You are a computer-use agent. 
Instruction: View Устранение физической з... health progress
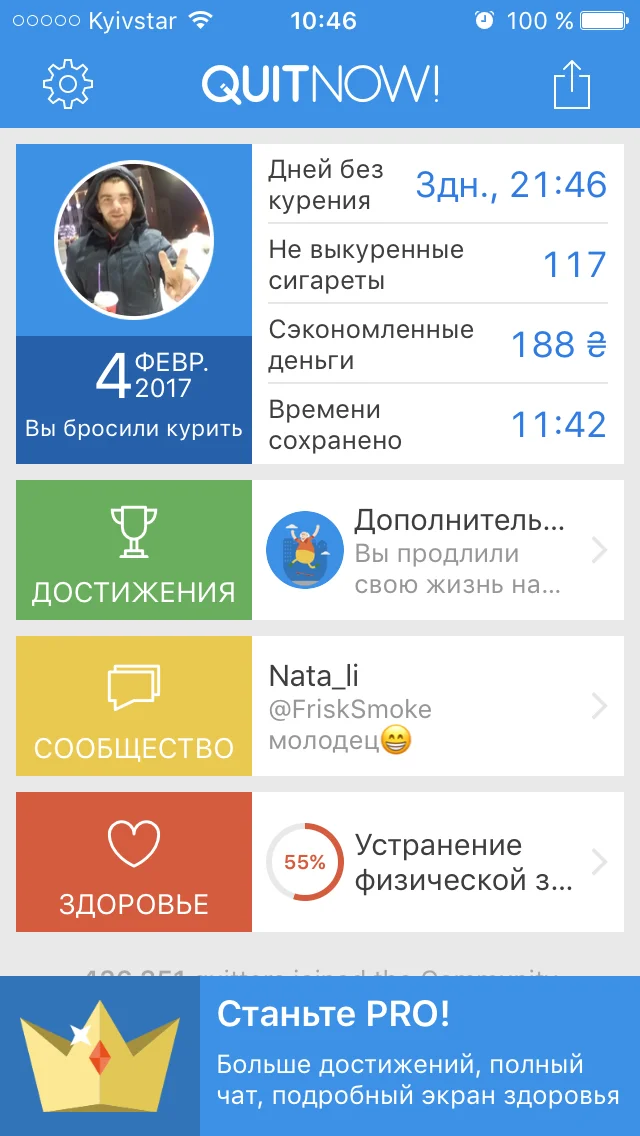pos(438,862)
